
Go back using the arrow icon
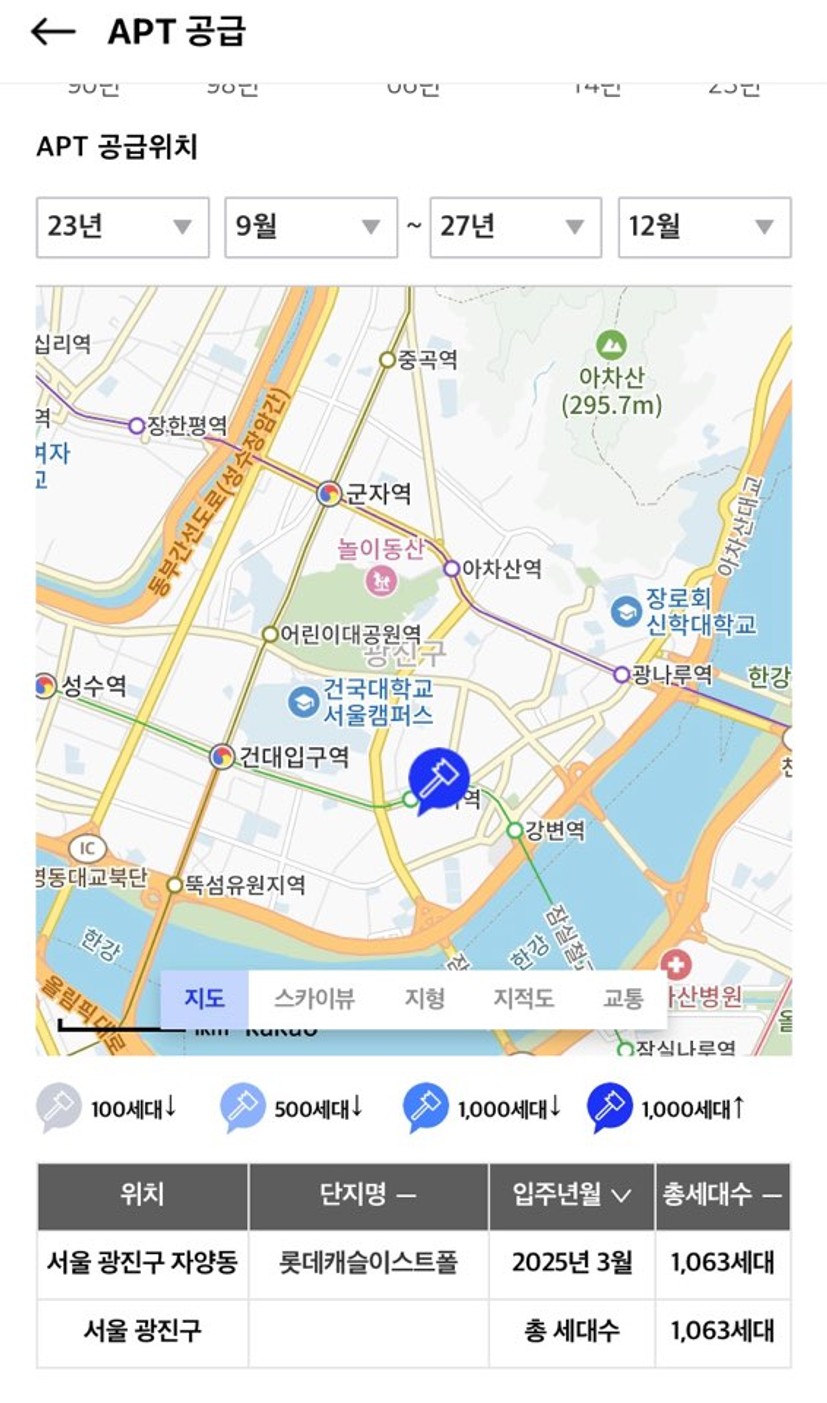click(x=53, y=32)
